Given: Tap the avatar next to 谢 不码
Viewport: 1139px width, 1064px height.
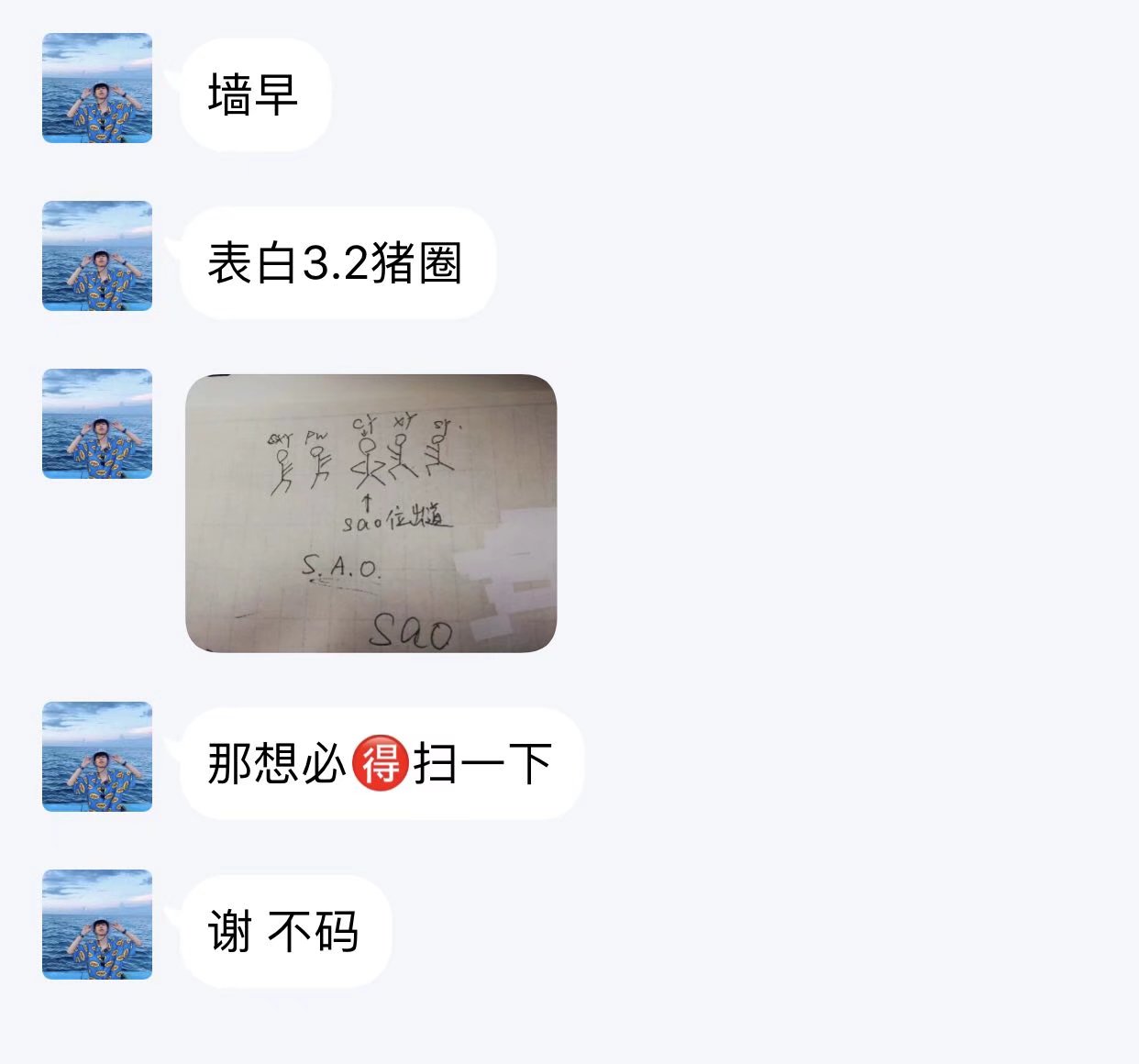Looking at the screenshot, I should (97, 925).
